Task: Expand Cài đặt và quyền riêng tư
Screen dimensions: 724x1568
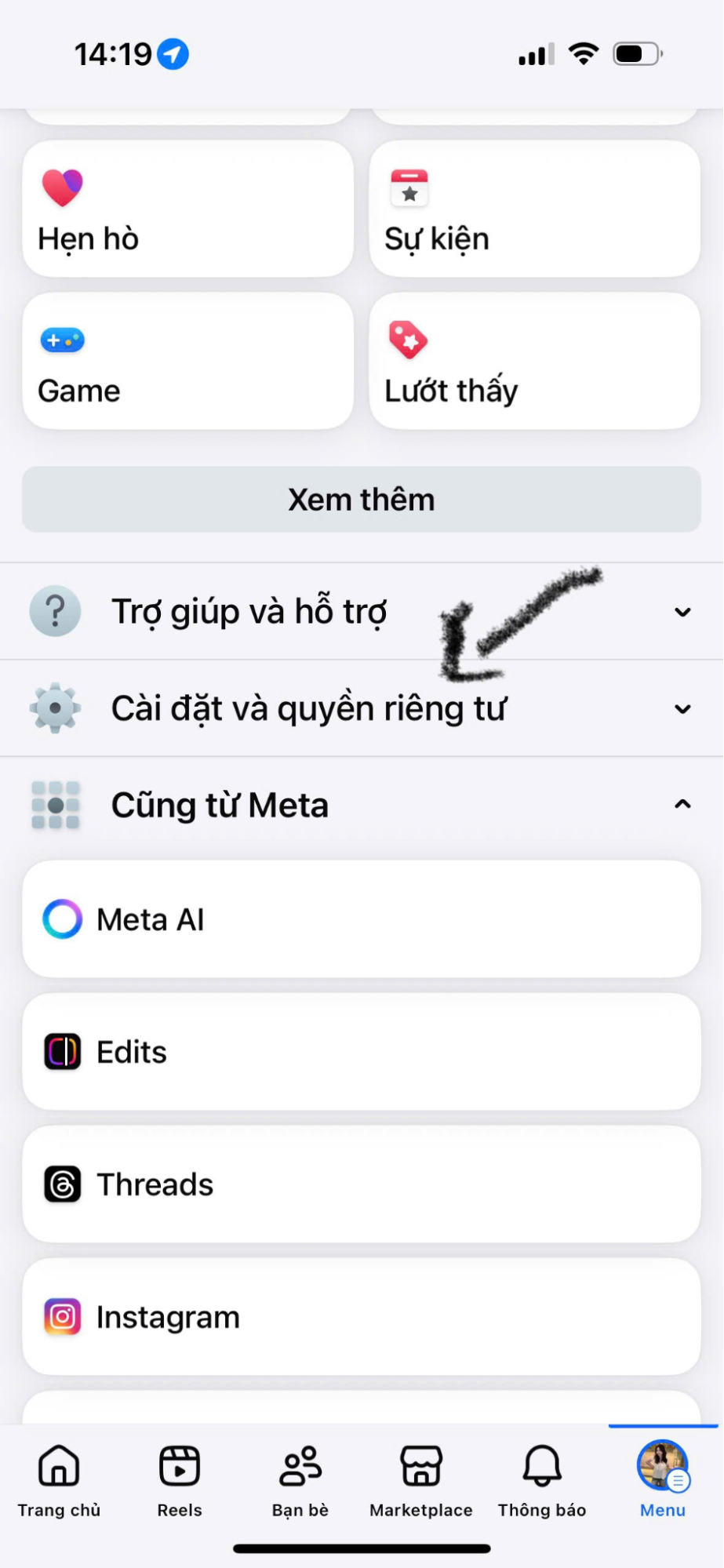Action: [362, 709]
